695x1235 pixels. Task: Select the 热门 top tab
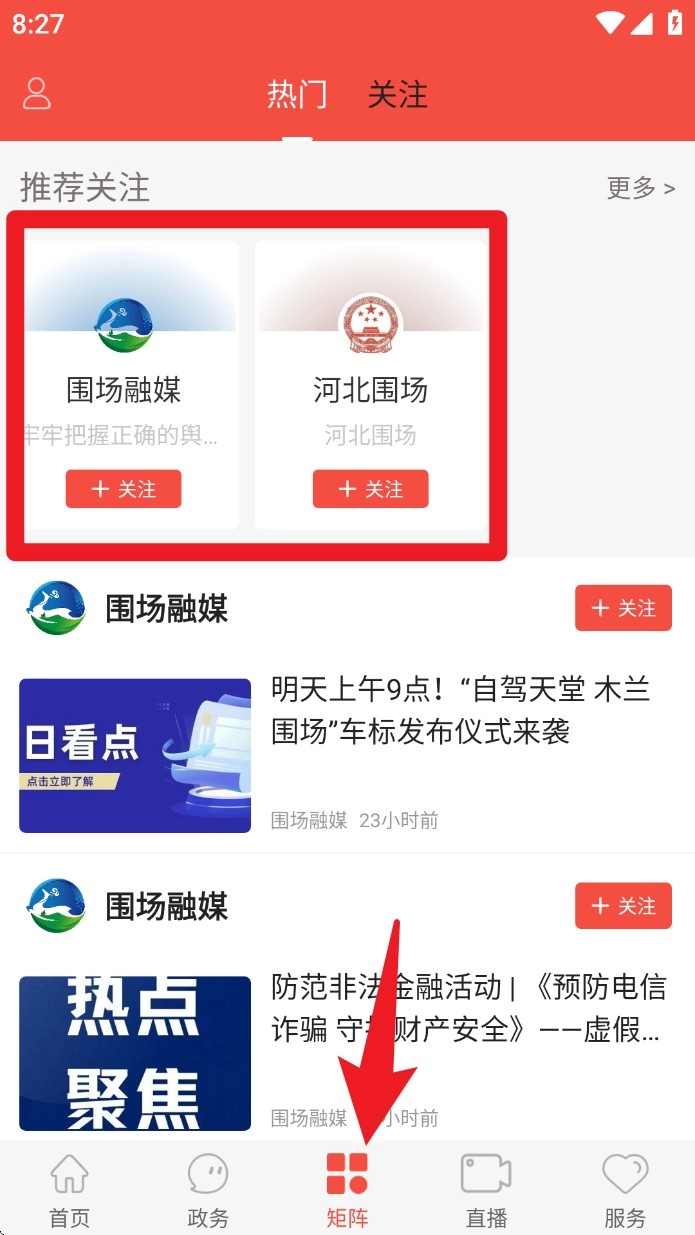297,95
